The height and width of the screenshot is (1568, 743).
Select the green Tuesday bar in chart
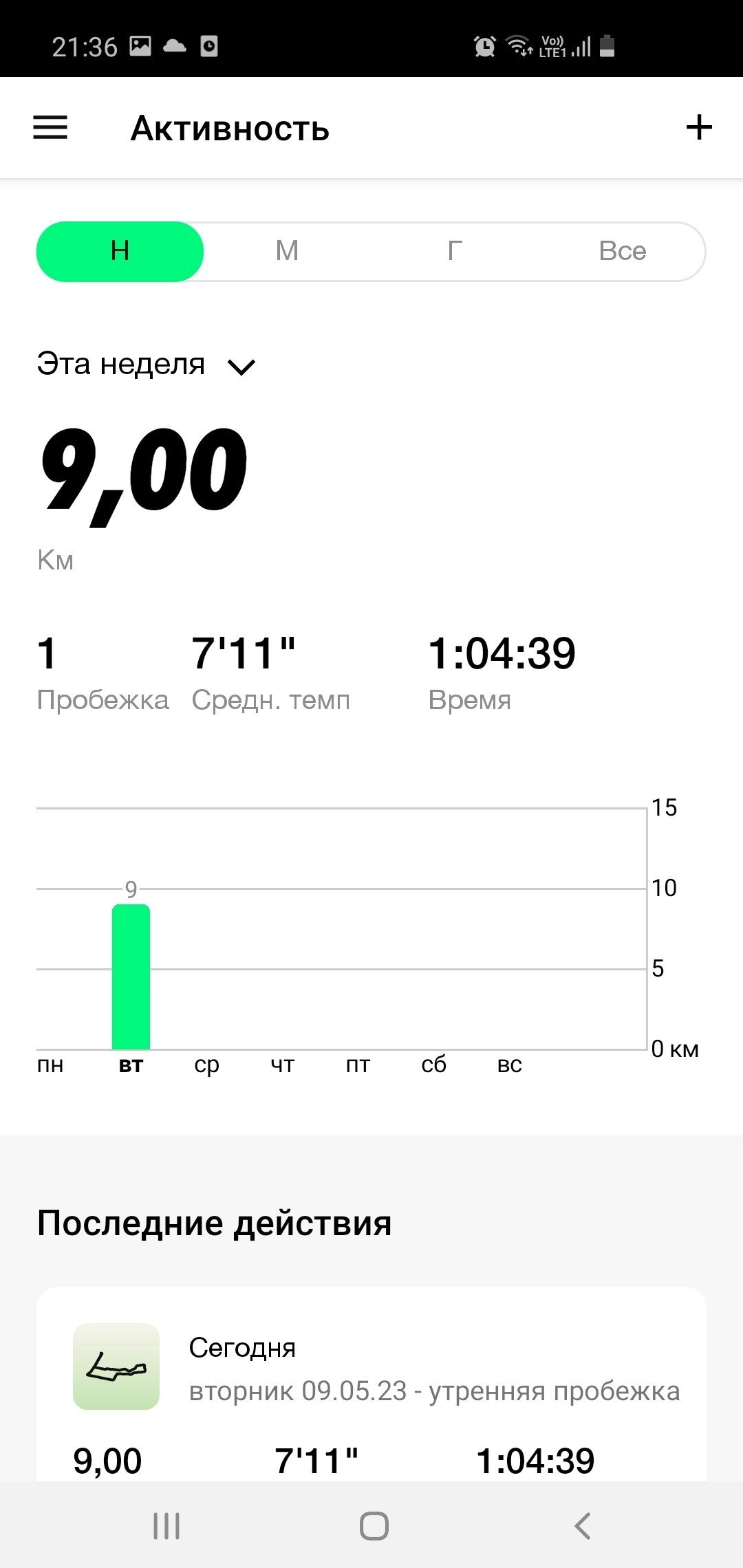(131, 977)
